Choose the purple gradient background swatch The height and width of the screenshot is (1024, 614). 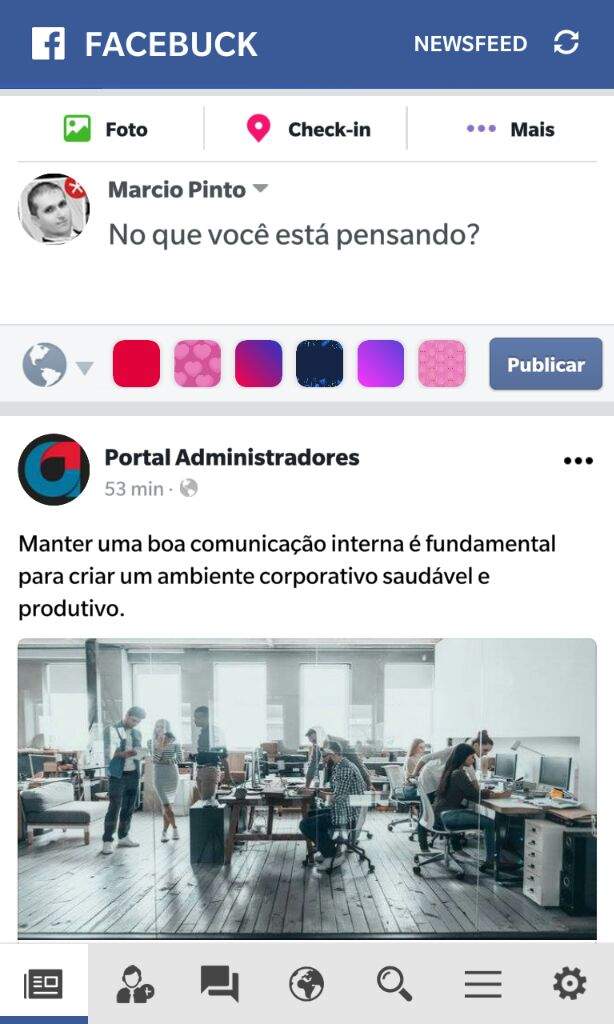(x=380, y=364)
